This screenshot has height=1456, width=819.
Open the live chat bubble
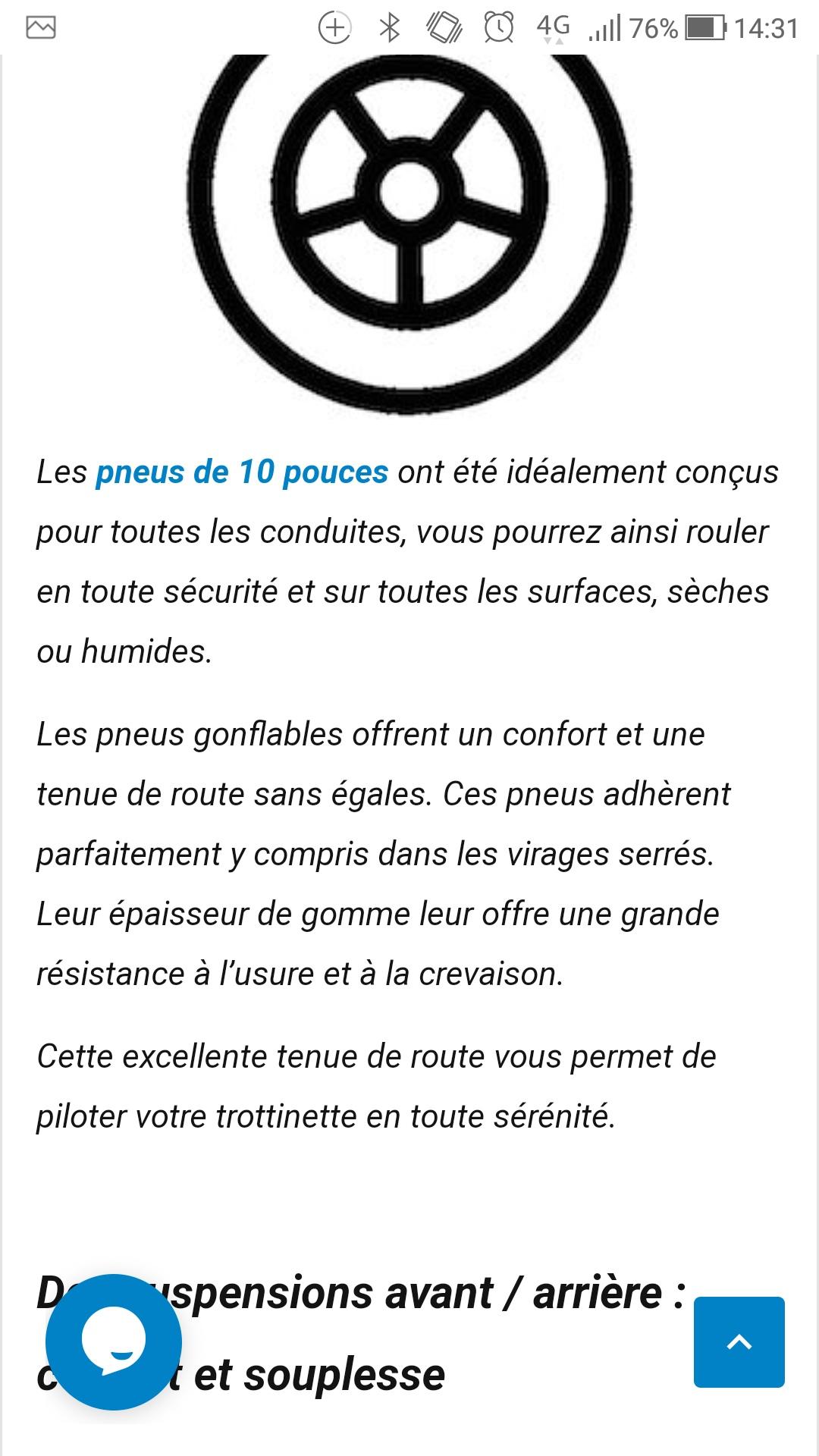[114, 1342]
